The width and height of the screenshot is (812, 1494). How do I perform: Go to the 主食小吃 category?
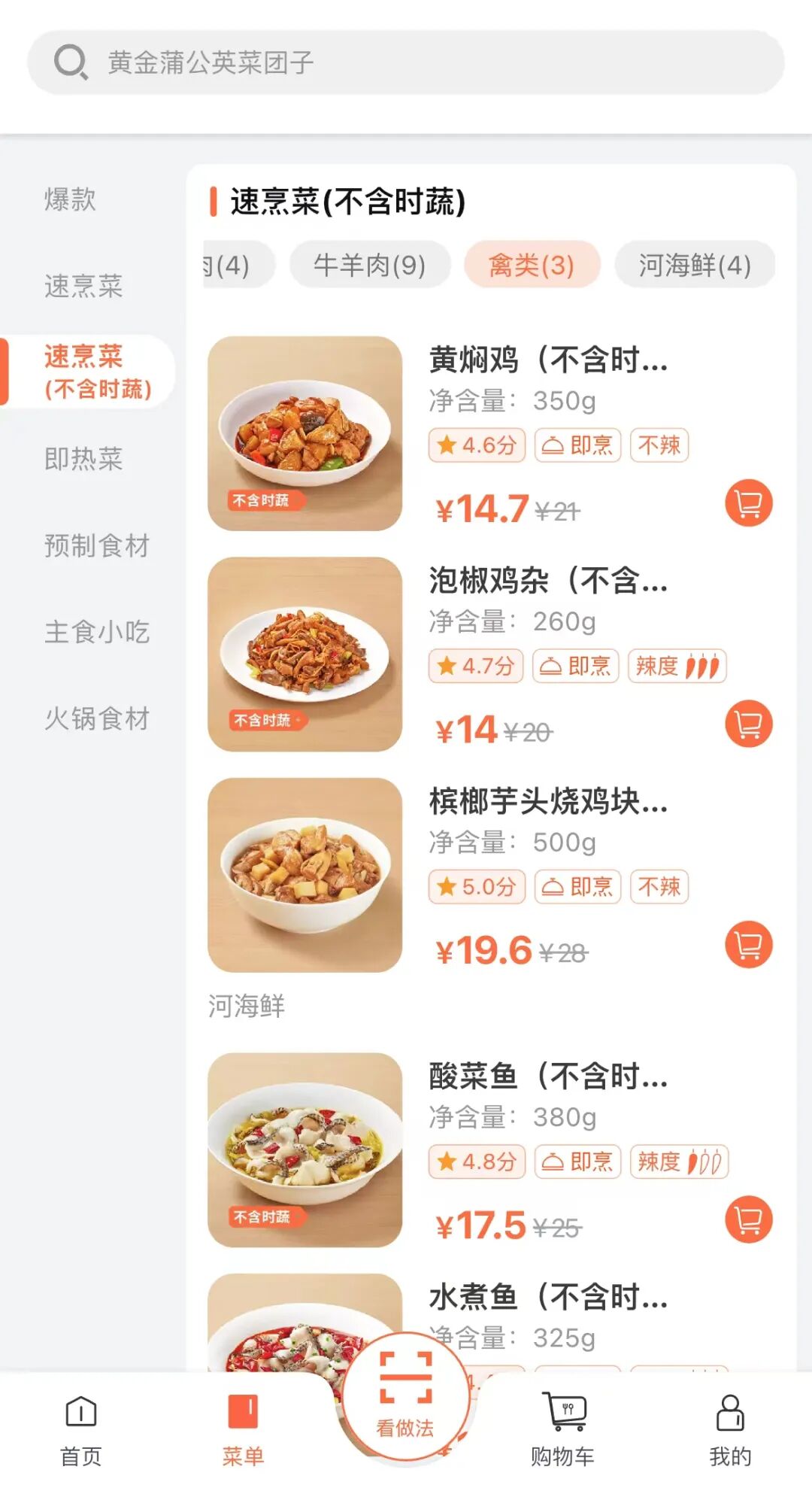[97, 632]
